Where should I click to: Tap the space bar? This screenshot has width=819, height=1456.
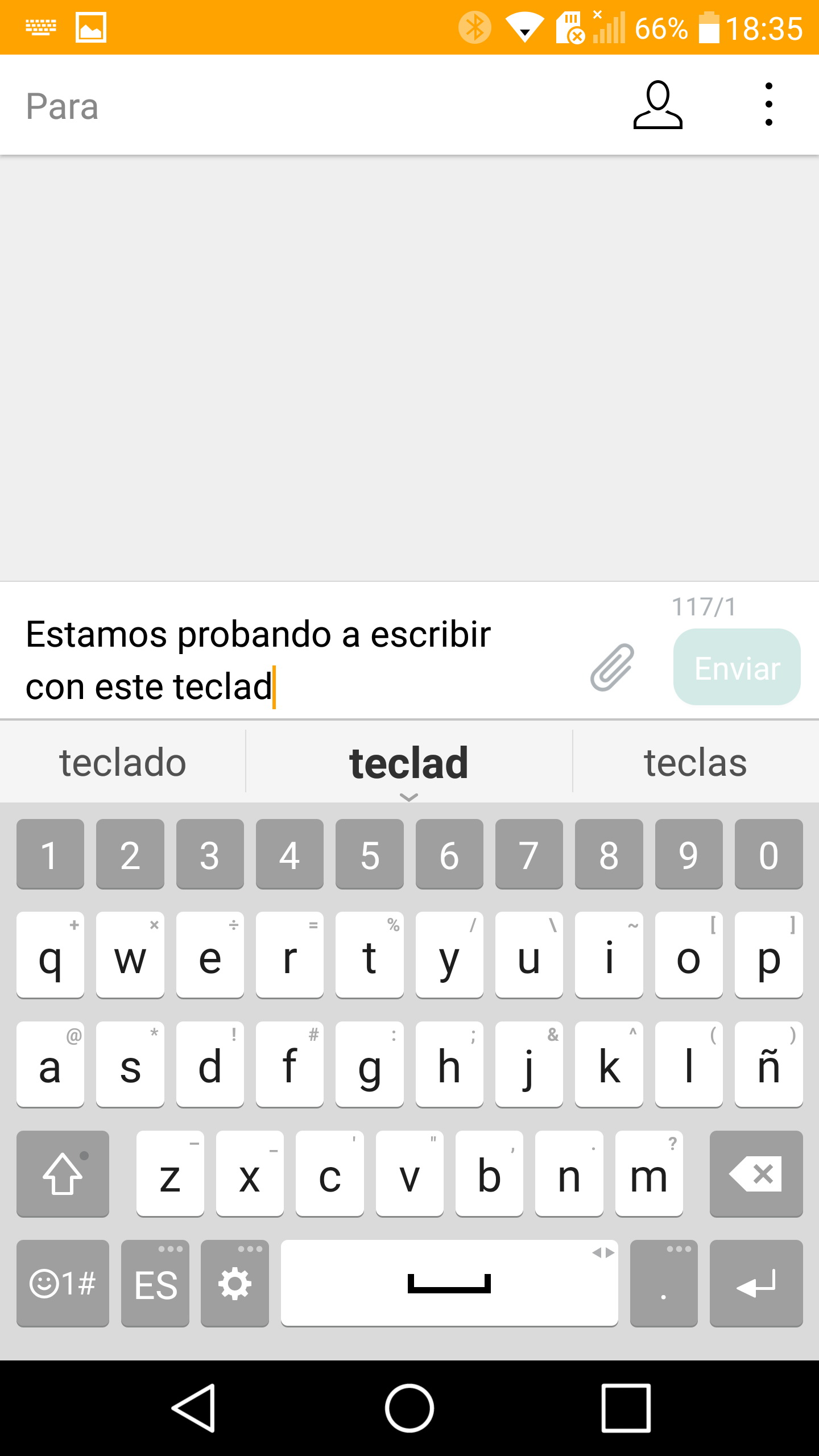coord(449,1284)
